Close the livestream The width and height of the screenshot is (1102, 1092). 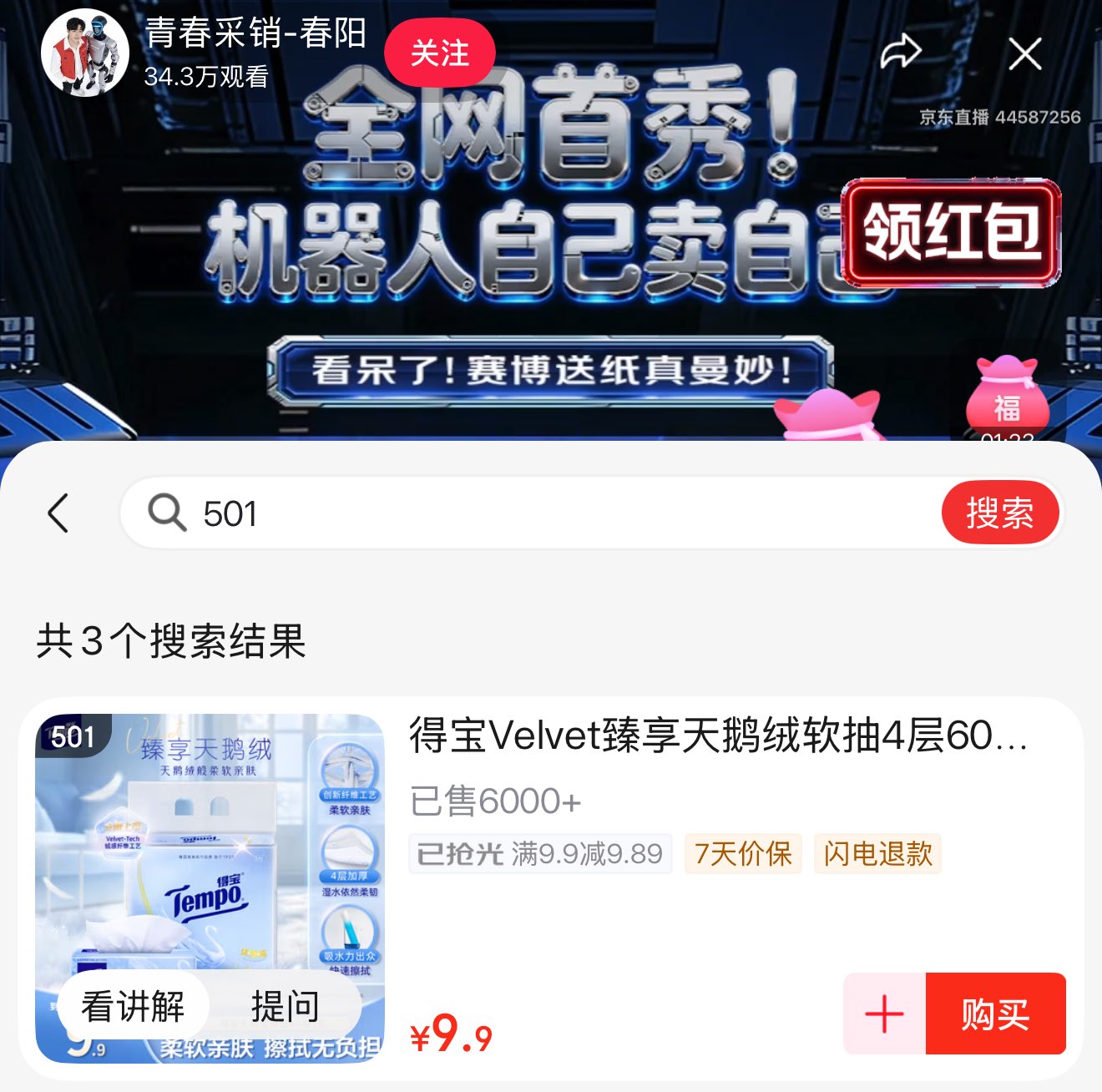[x=1025, y=54]
